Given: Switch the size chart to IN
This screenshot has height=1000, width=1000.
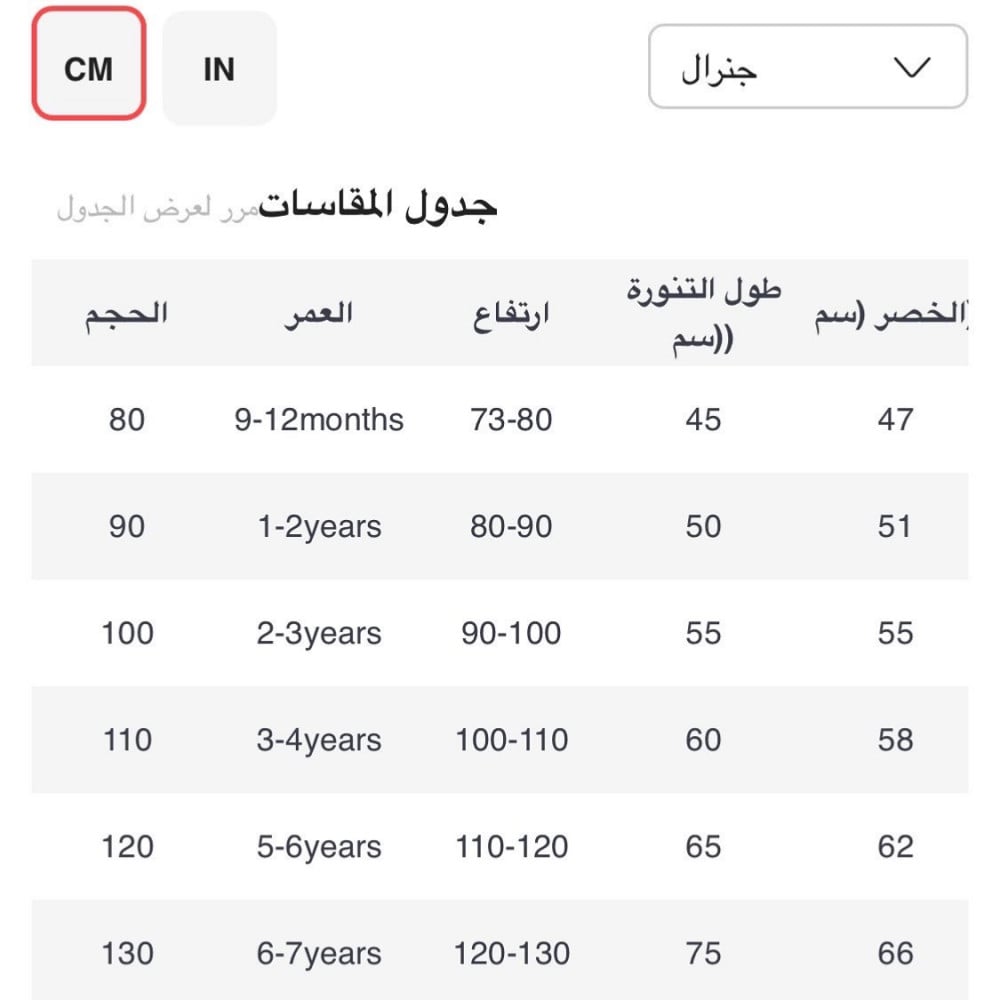Looking at the screenshot, I should 219,68.
